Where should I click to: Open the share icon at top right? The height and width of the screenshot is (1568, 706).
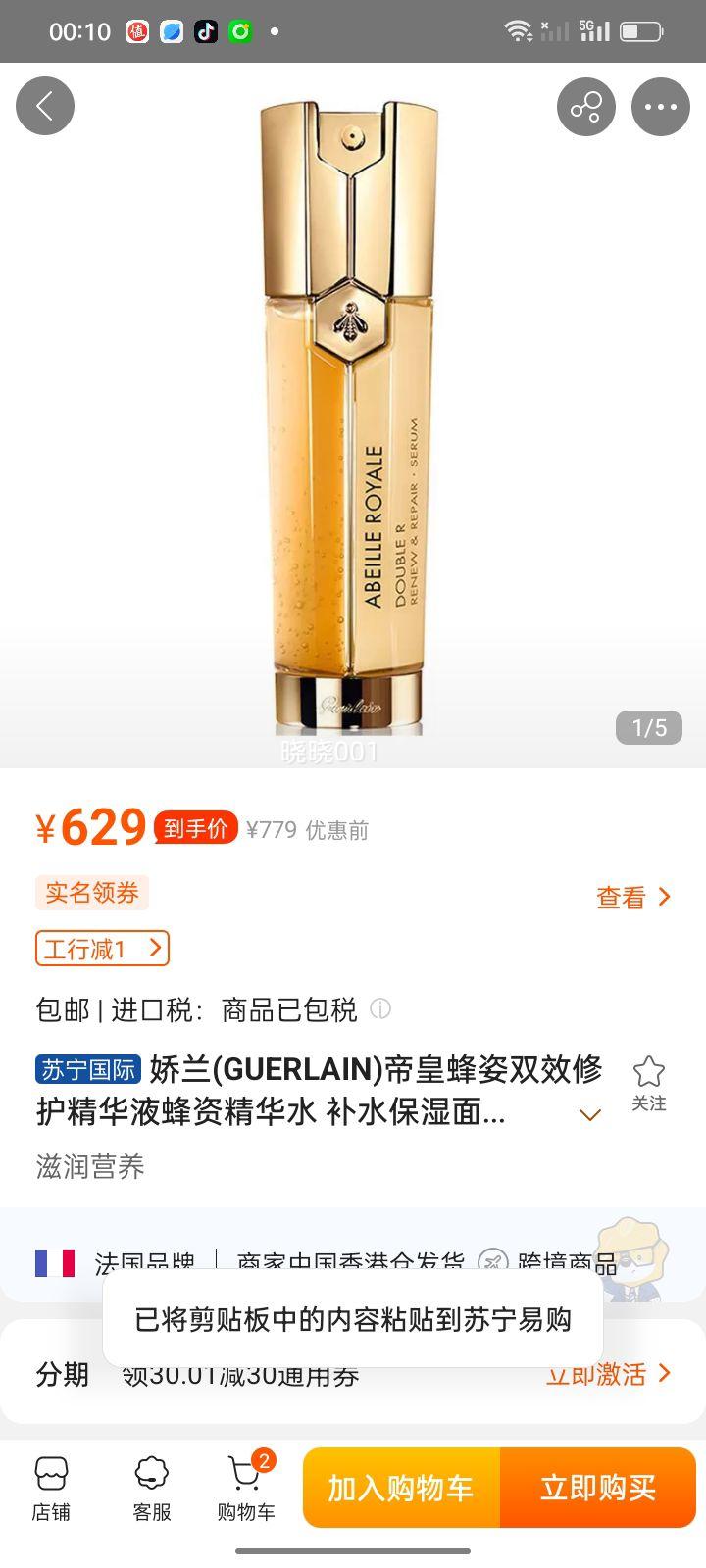585,106
